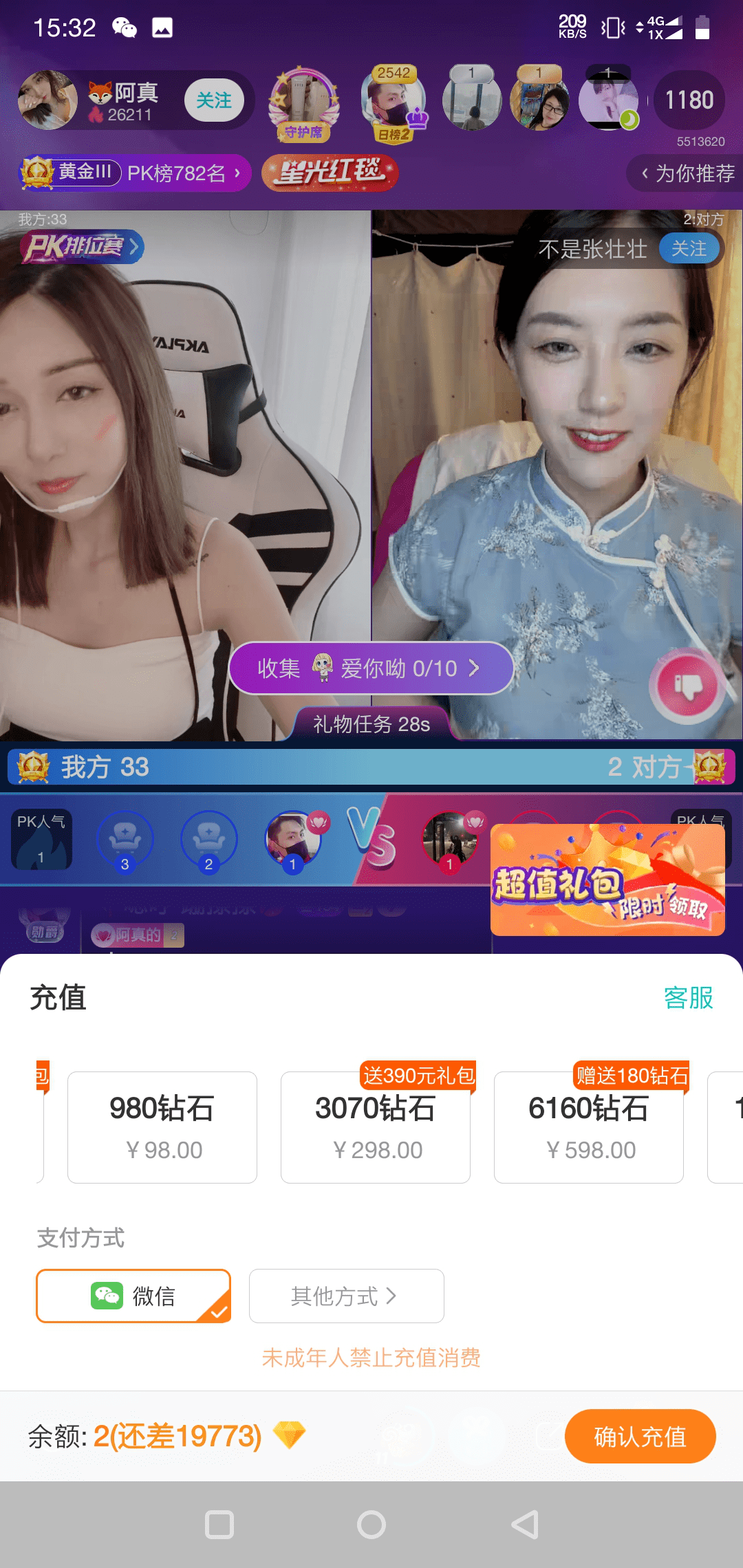
Task: Open the 日榜2 viewer avatar
Action: coord(393,103)
